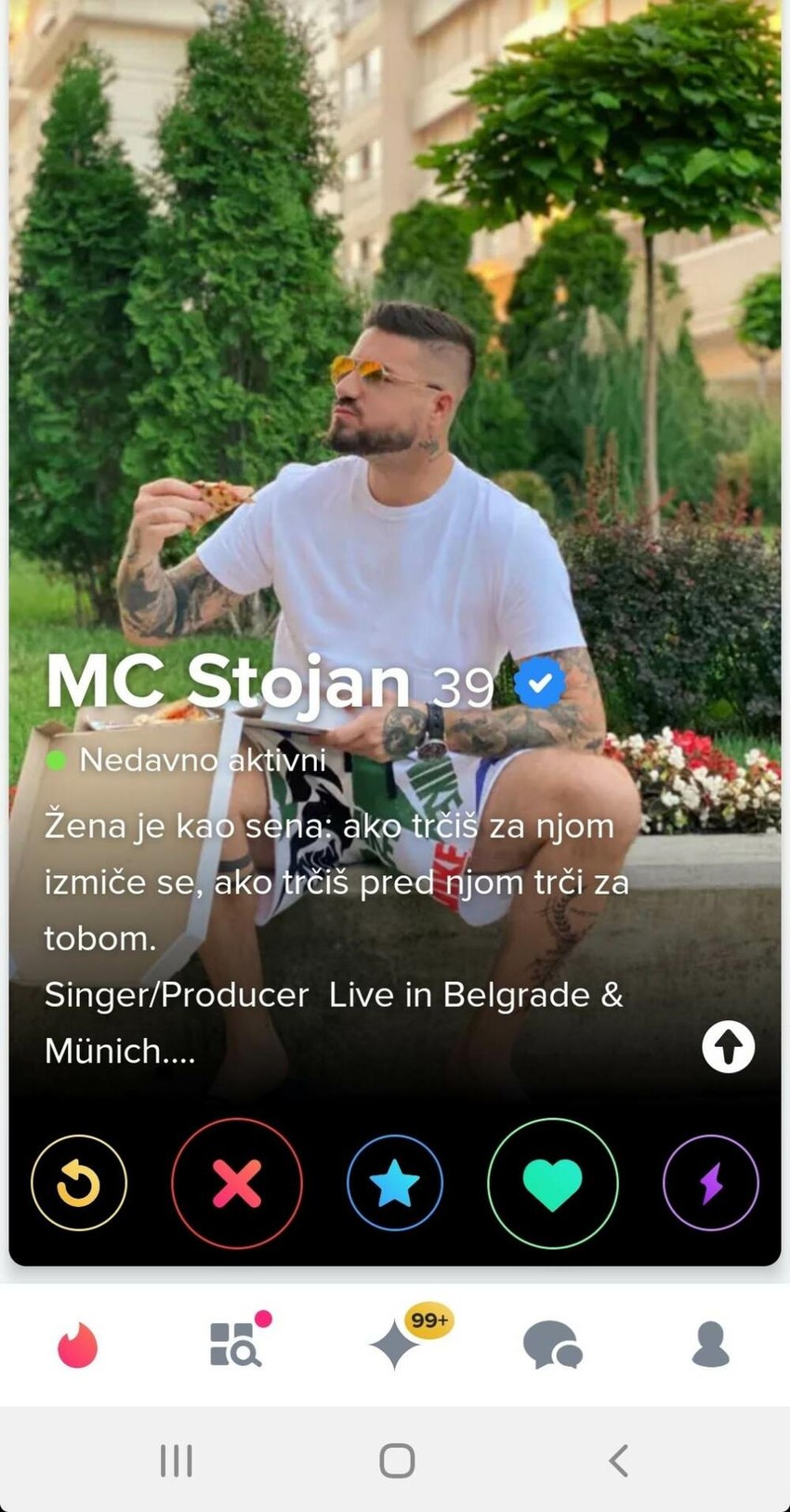Activate the purple Boost lightning icon
790x1512 pixels.
[710, 1182]
